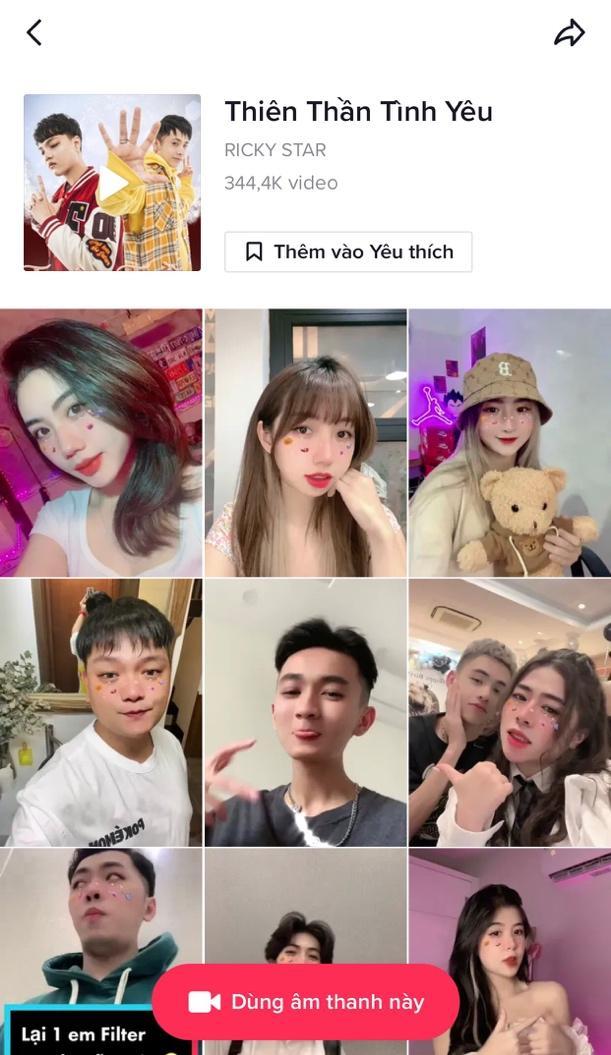Play the Thiên Thần Tình Yêu sound preview
The width and height of the screenshot is (611, 1055).
click(112, 183)
